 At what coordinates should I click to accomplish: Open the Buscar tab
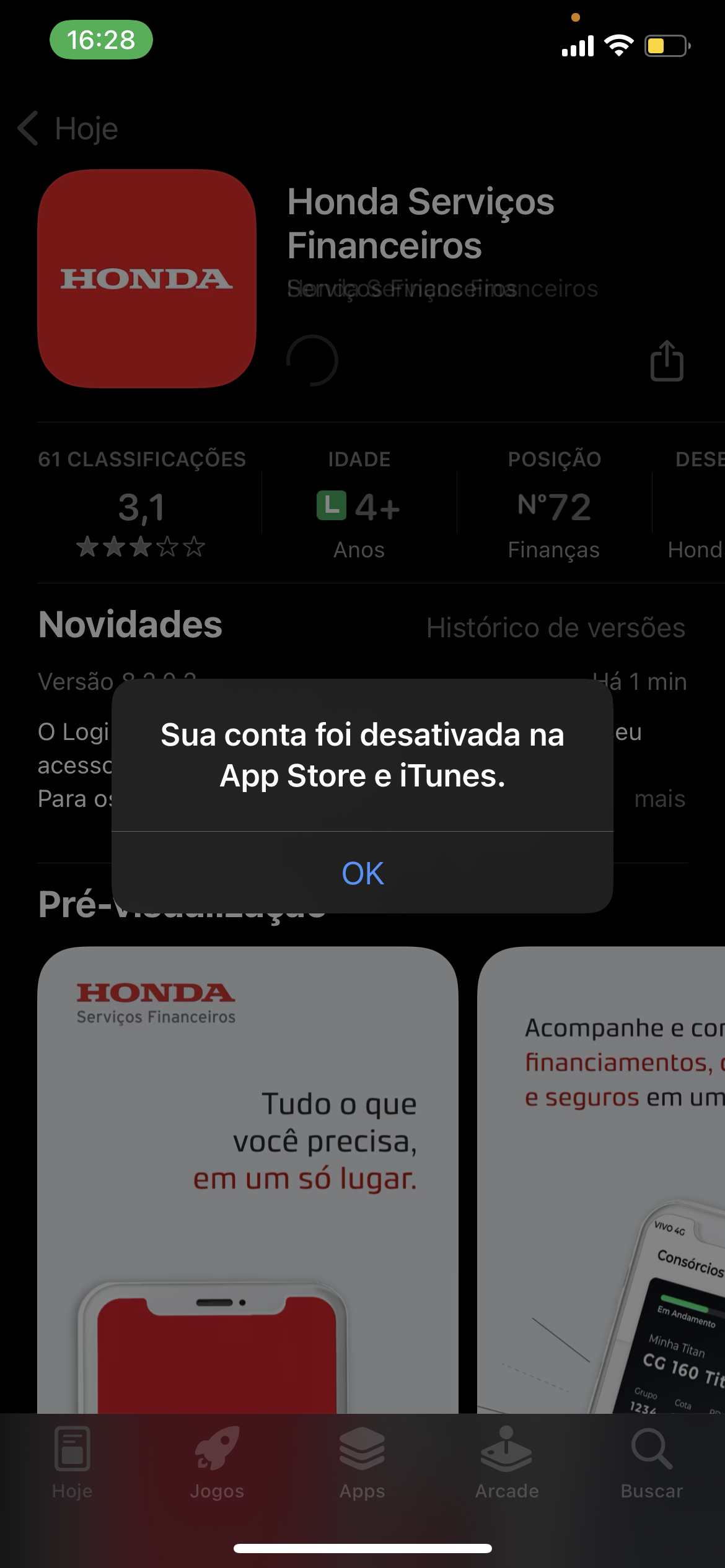(x=651, y=1463)
